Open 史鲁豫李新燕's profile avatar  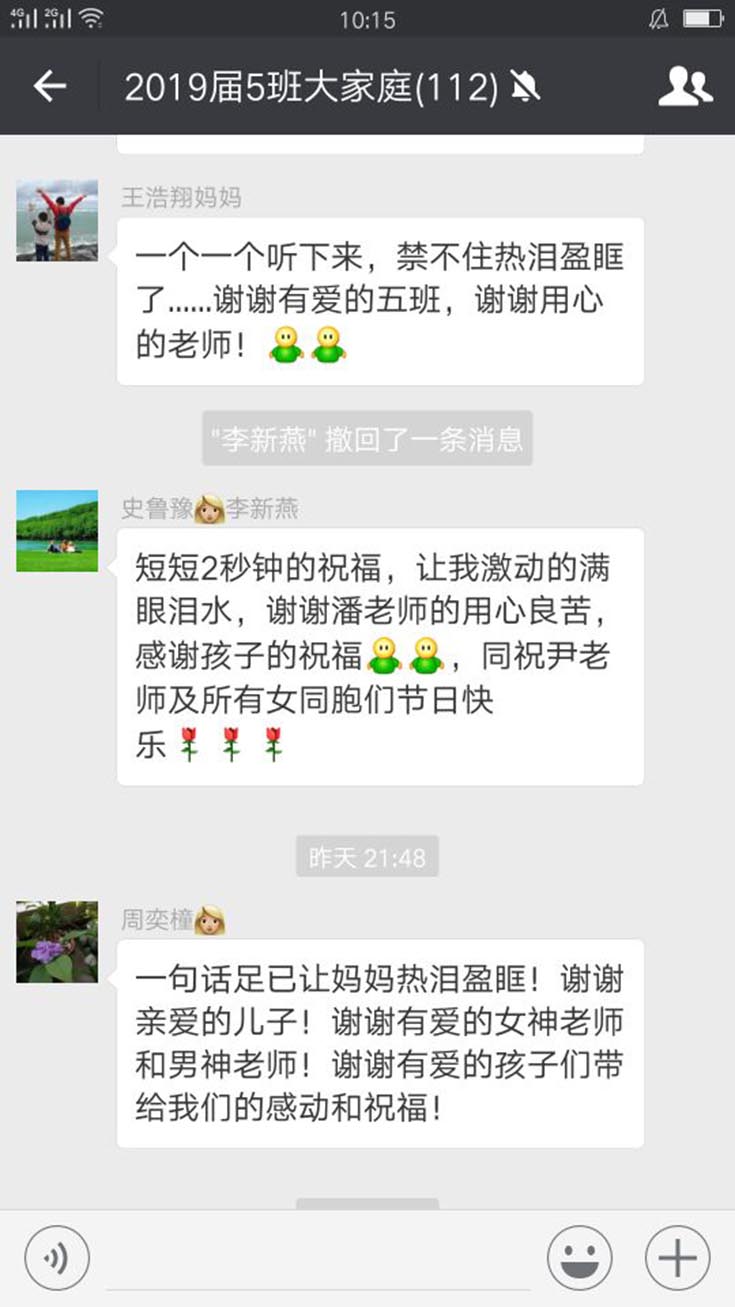[57, 531]
